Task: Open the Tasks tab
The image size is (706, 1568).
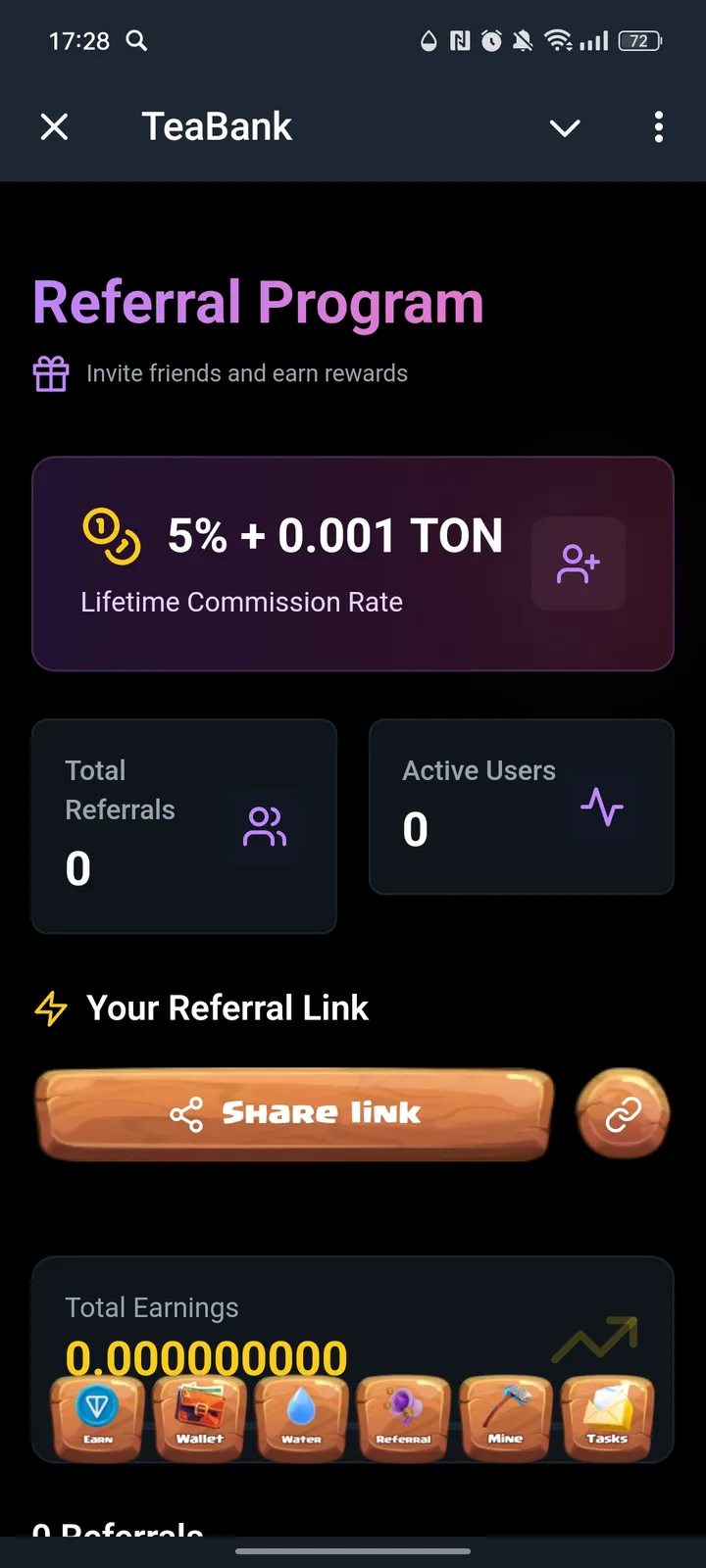Action: tap(607, 1416)
